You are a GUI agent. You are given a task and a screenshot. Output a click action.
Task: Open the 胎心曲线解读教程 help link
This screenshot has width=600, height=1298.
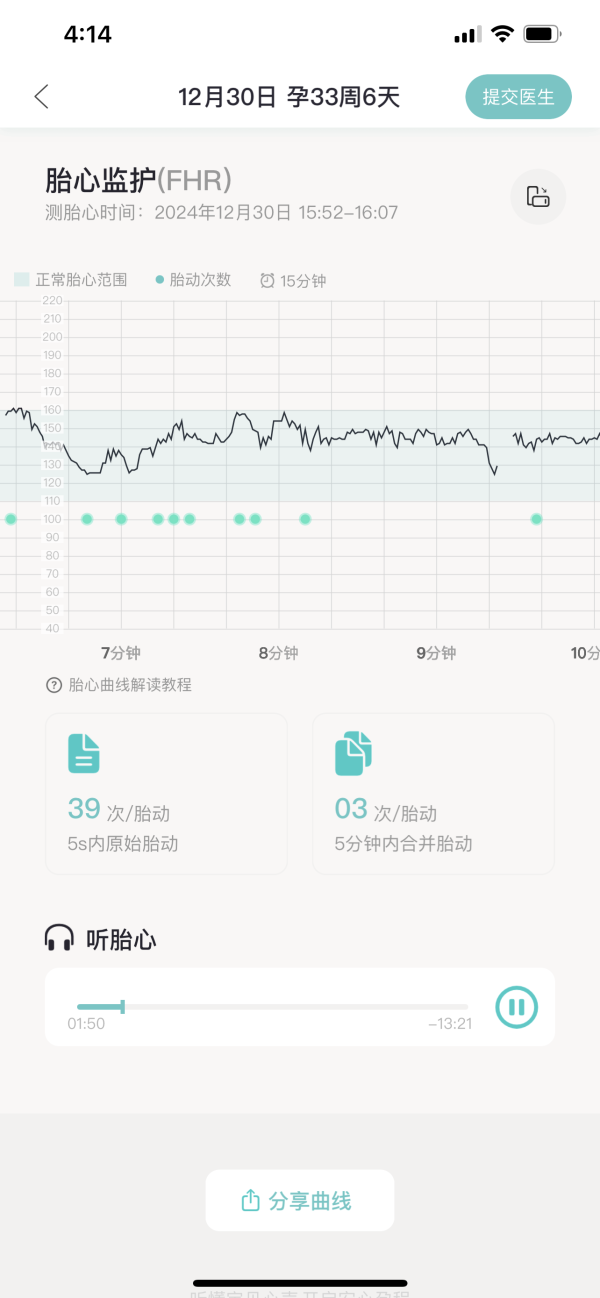119,685
